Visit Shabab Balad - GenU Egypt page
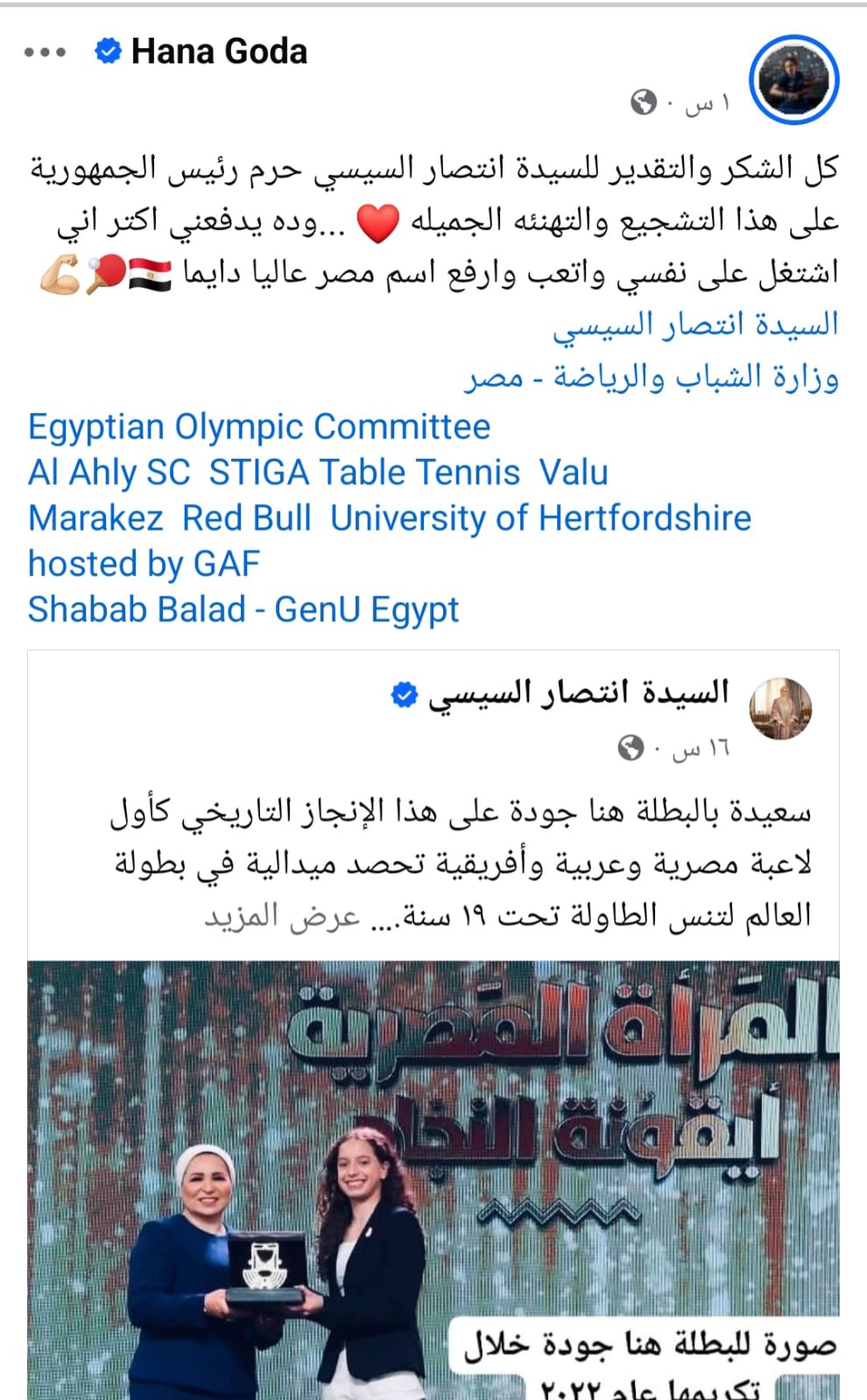This screenshot has width=867, height=1400. click(243, 609)
